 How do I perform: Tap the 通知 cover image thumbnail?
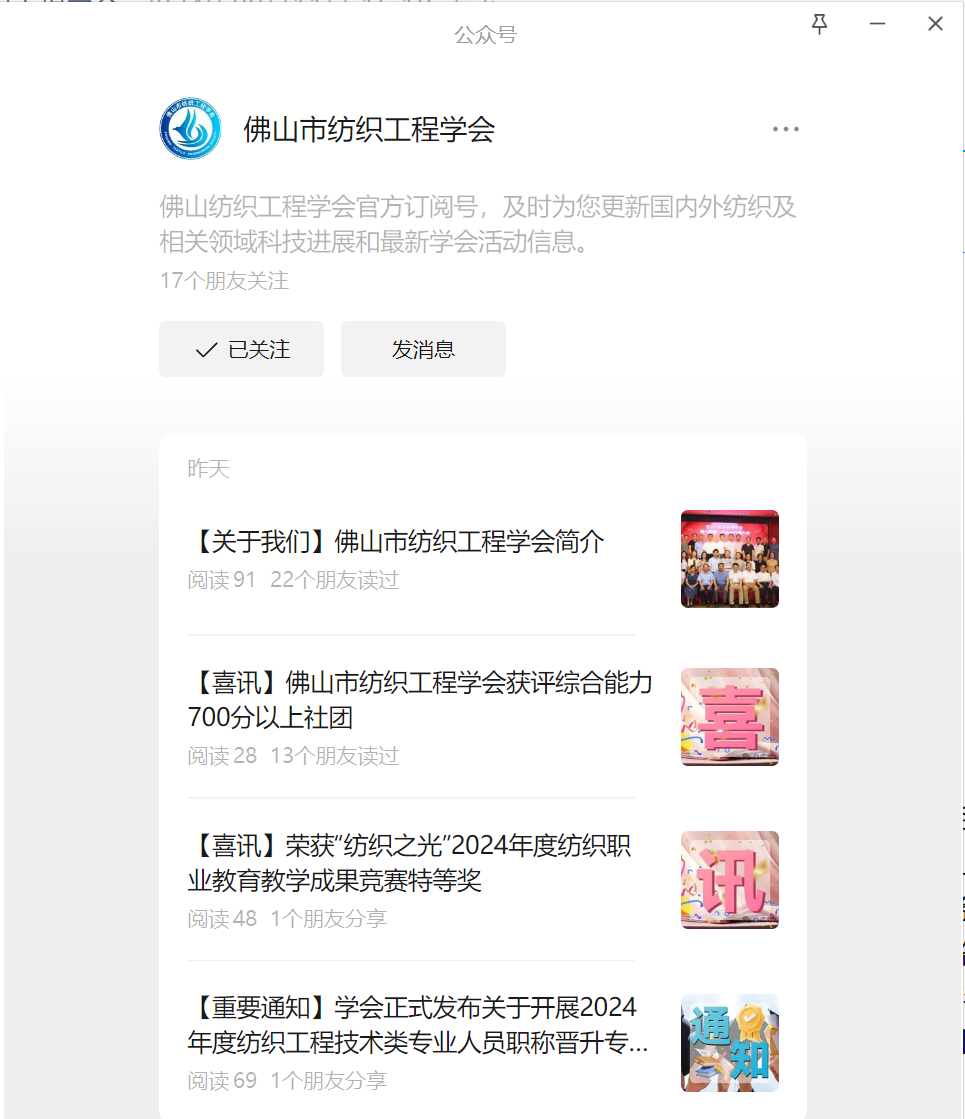730,1043
